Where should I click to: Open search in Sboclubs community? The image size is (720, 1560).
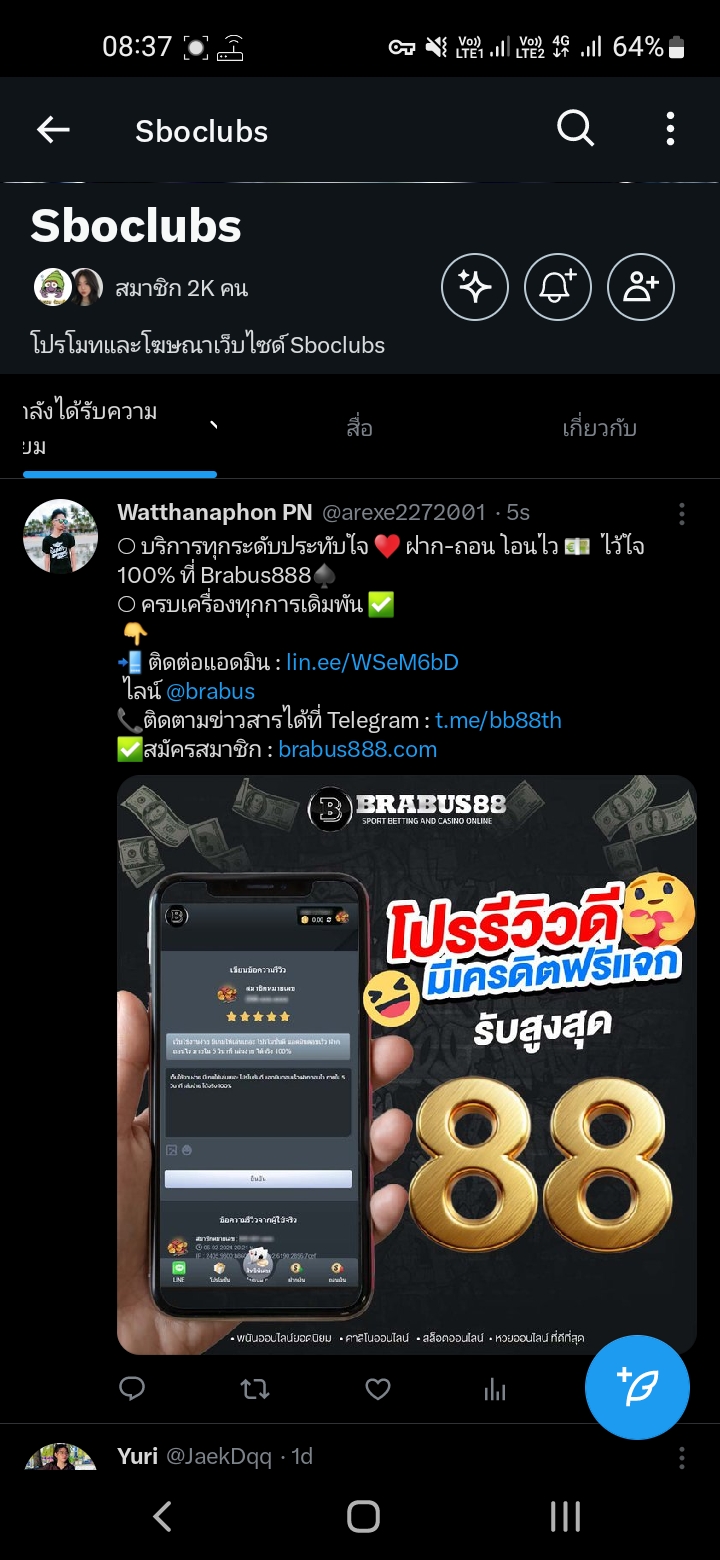pyautogui.click(x=575, y=129)
